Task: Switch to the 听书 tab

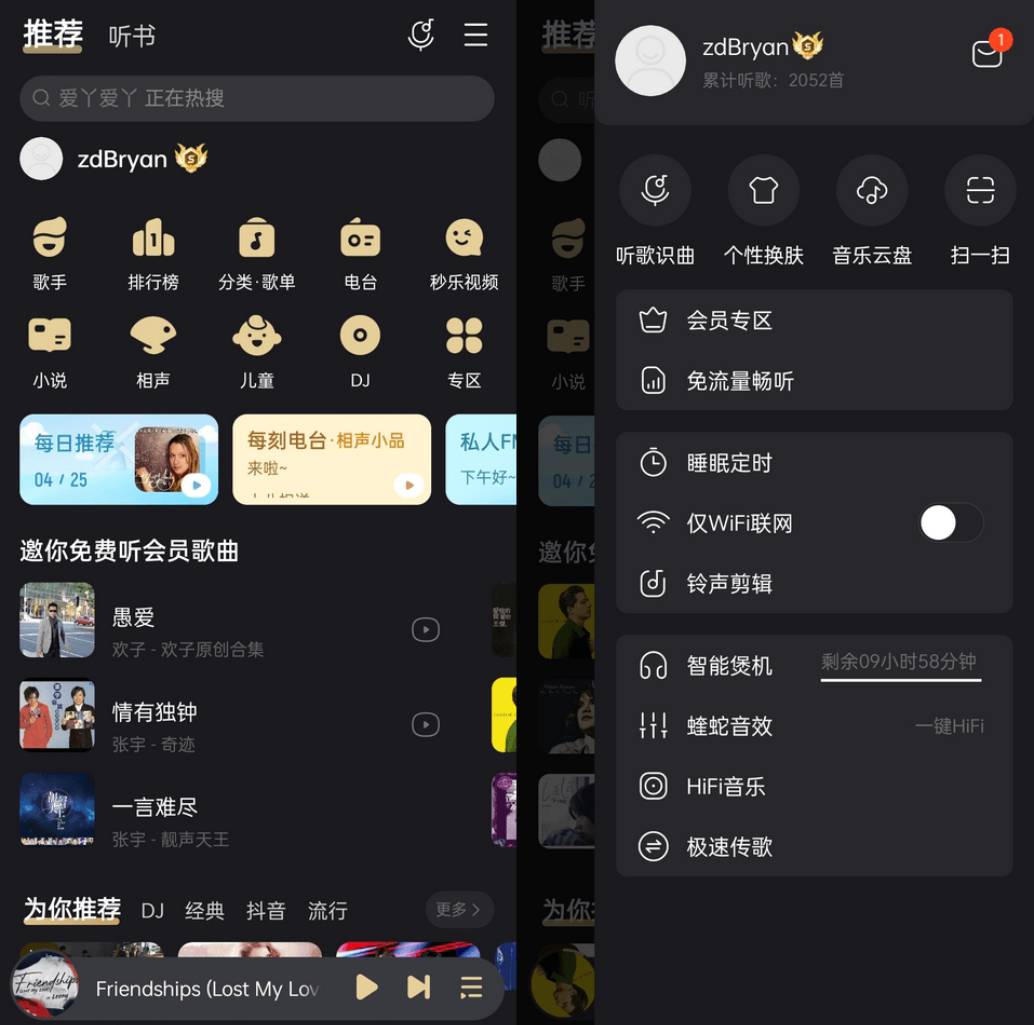Action: (132, 37)
